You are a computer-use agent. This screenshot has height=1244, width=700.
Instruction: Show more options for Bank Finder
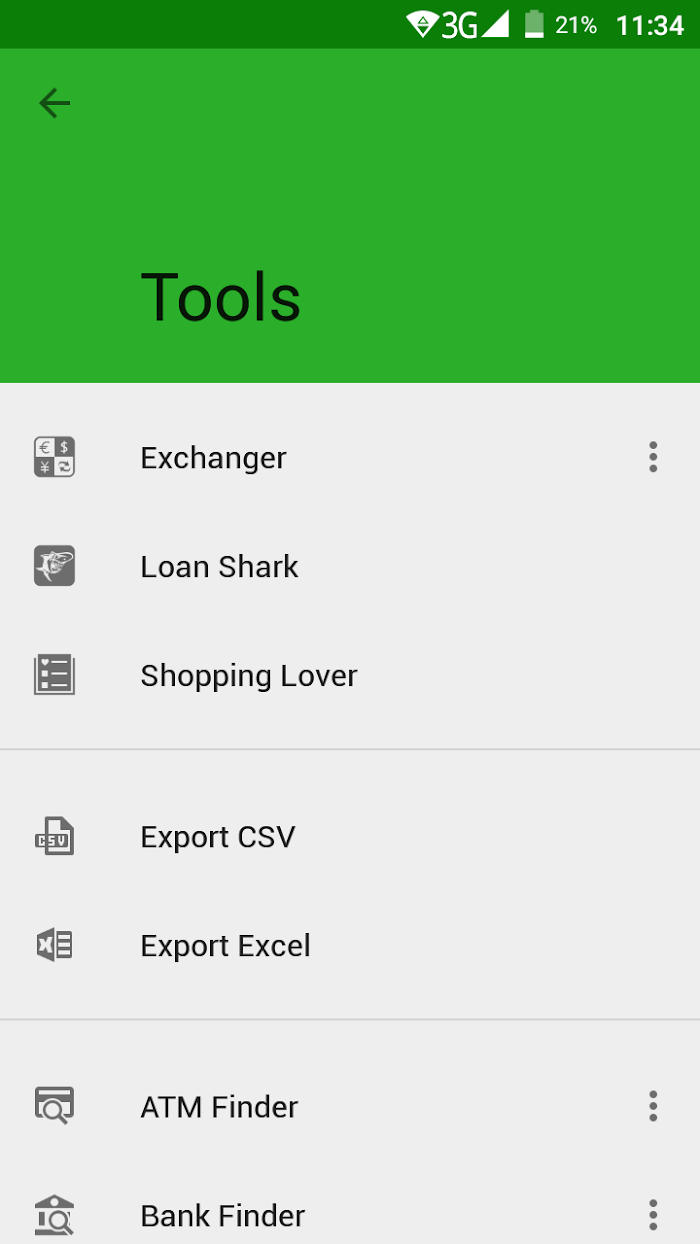pos(653,1215)
